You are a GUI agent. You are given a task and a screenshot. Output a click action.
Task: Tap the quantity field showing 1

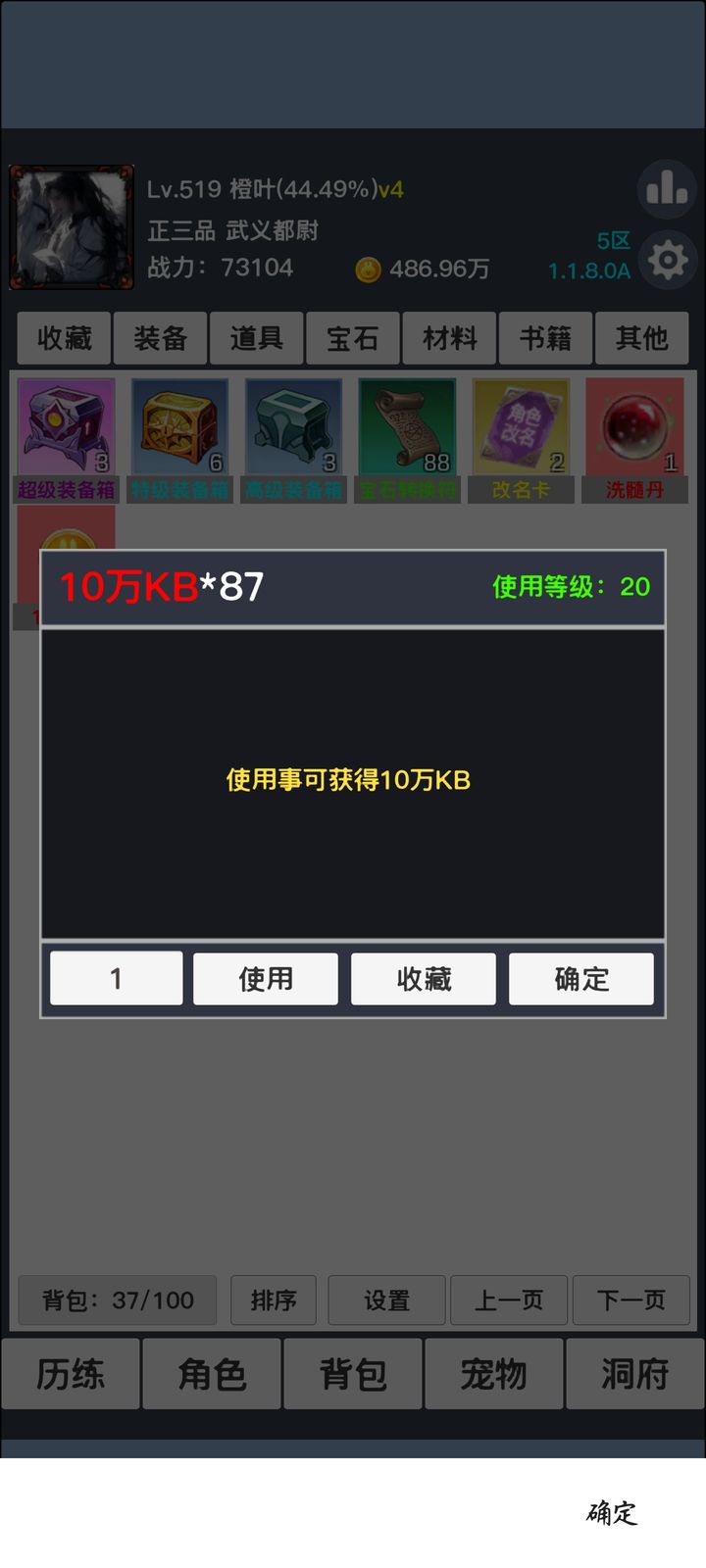[x=116, y=978]
